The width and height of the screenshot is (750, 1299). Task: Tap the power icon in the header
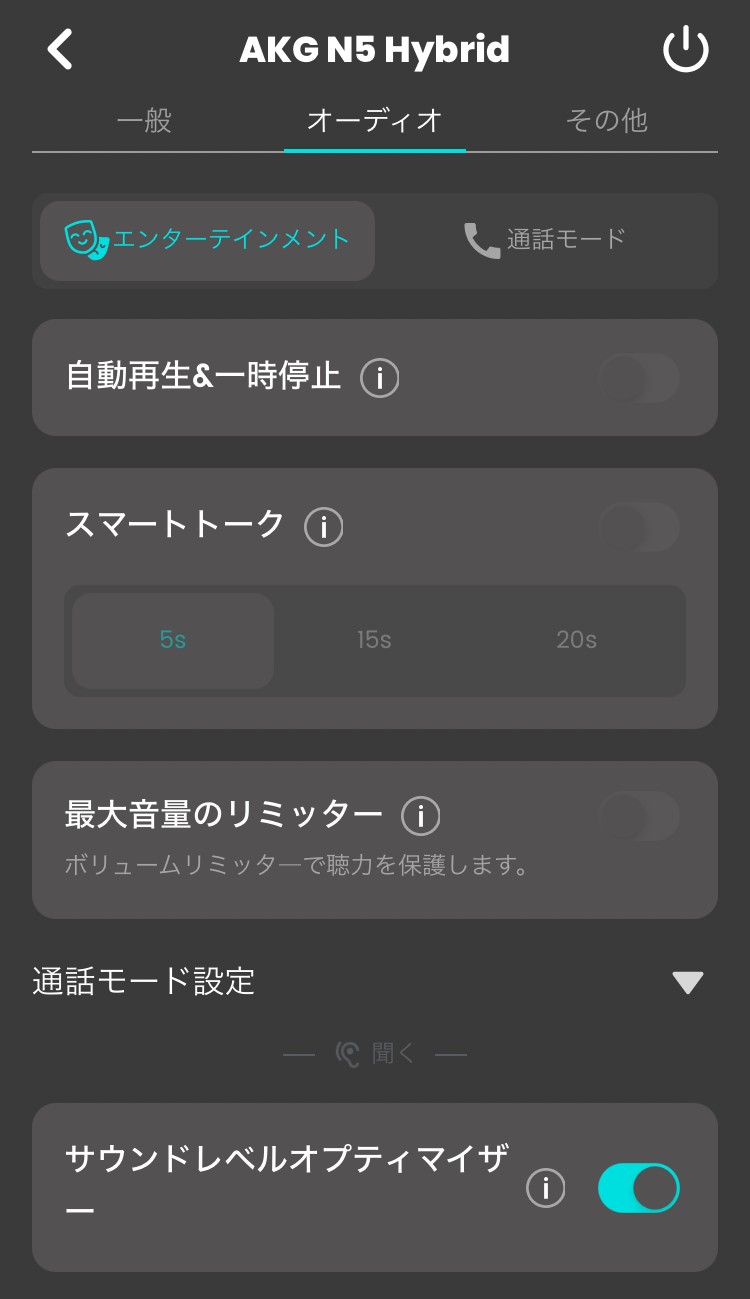click(x=686, y=50)
